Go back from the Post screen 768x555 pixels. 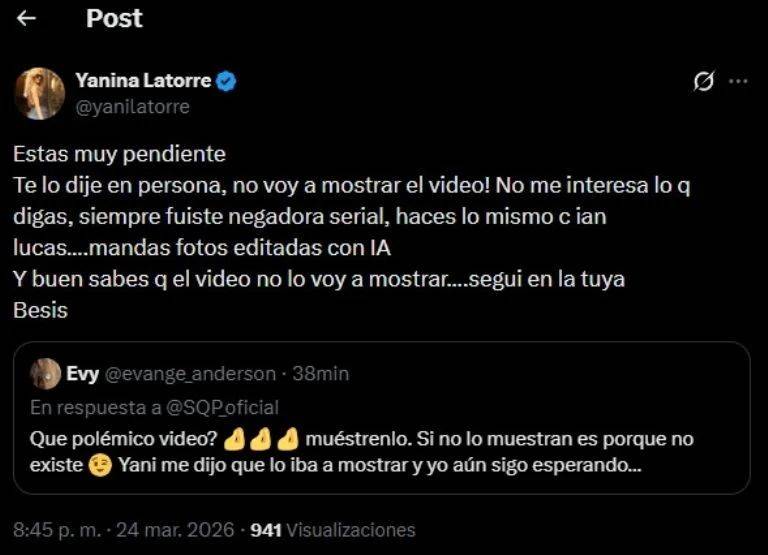pos(27,19)
